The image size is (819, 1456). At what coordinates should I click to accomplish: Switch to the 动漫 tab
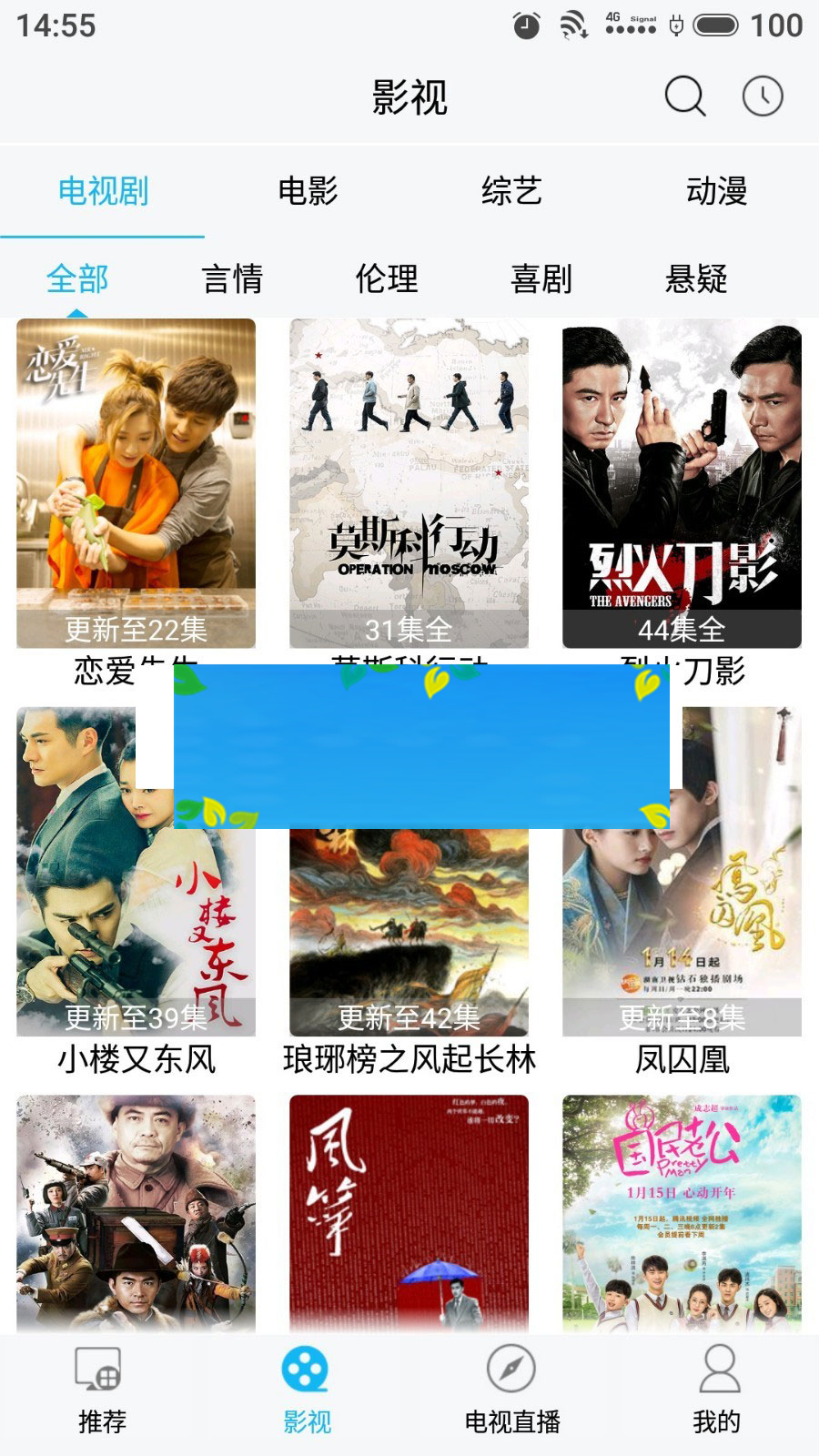click(718, 192)
